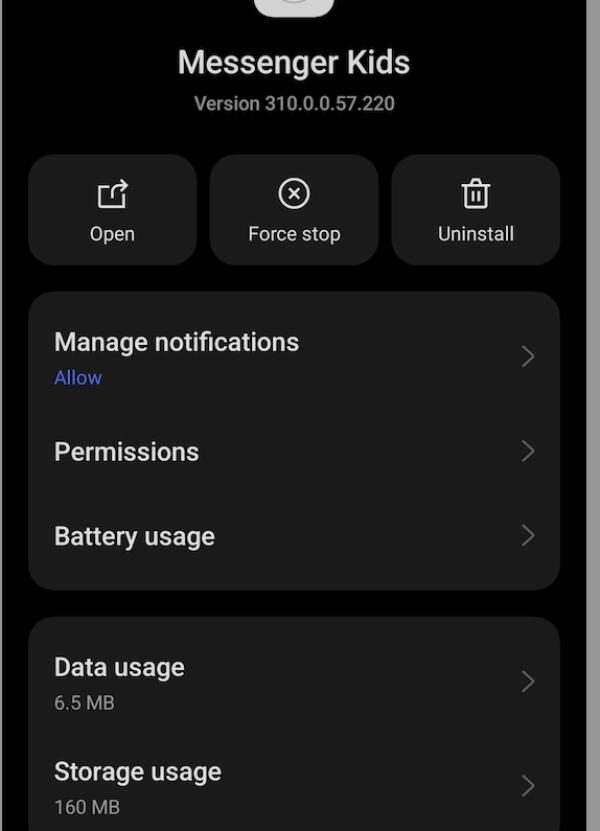Open Battery usage details
Image resolution: width=600 pixels, height=831 pixels.
click(293, 537)
